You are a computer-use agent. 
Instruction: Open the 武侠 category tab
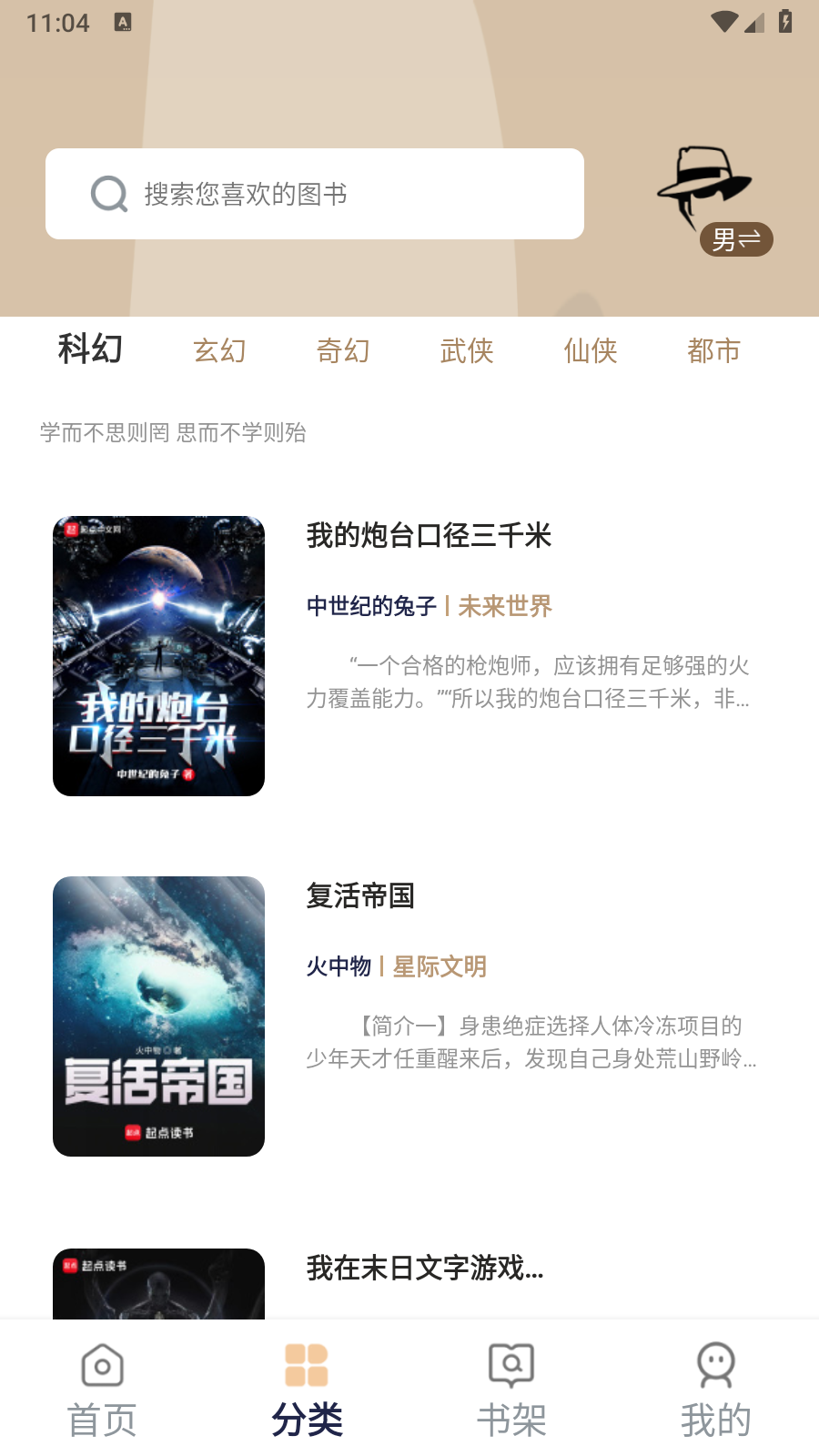click(x=467, y=350)
